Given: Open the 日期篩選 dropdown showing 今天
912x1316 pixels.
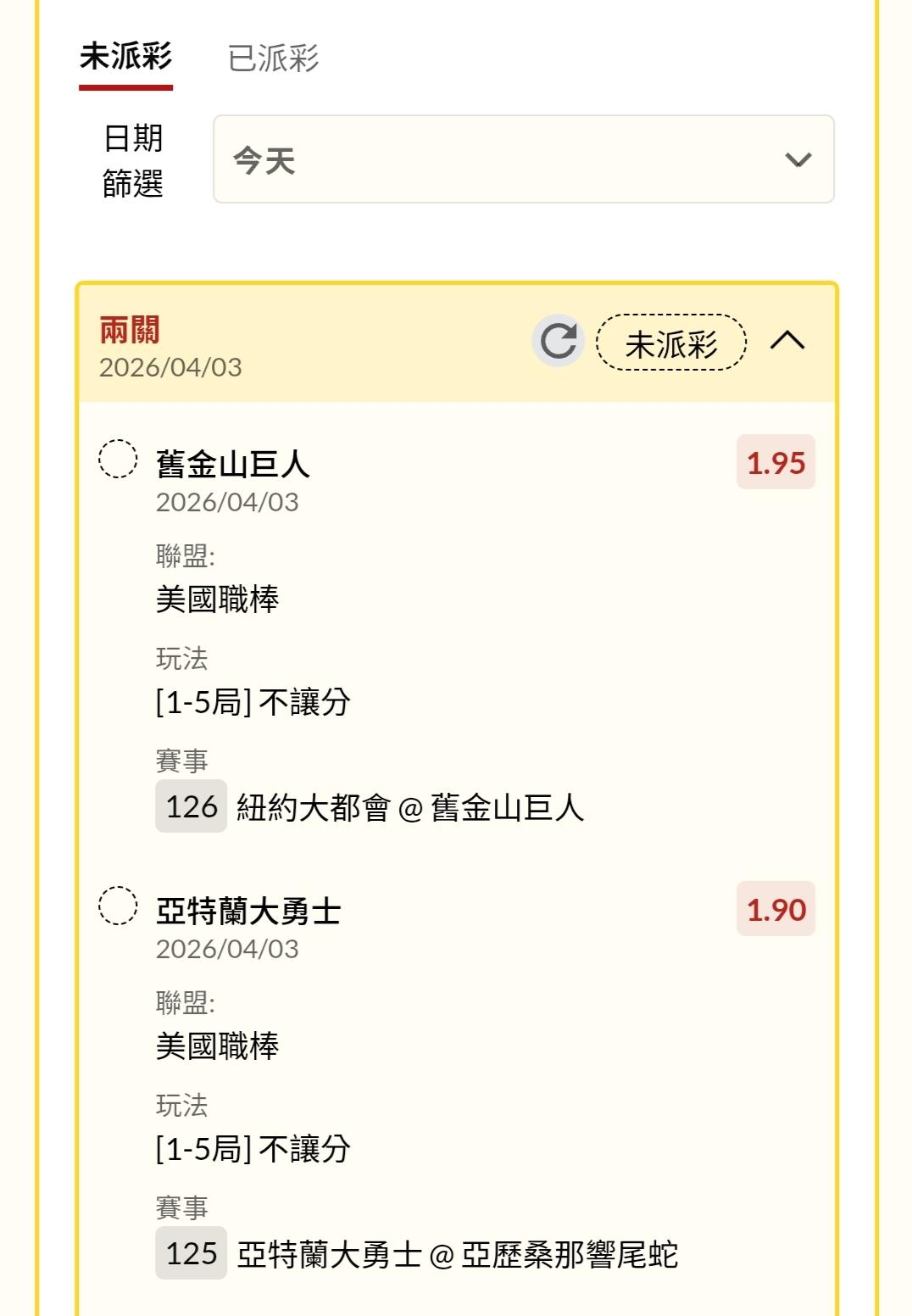Looking at the screenshot, I should coord(524,159).
